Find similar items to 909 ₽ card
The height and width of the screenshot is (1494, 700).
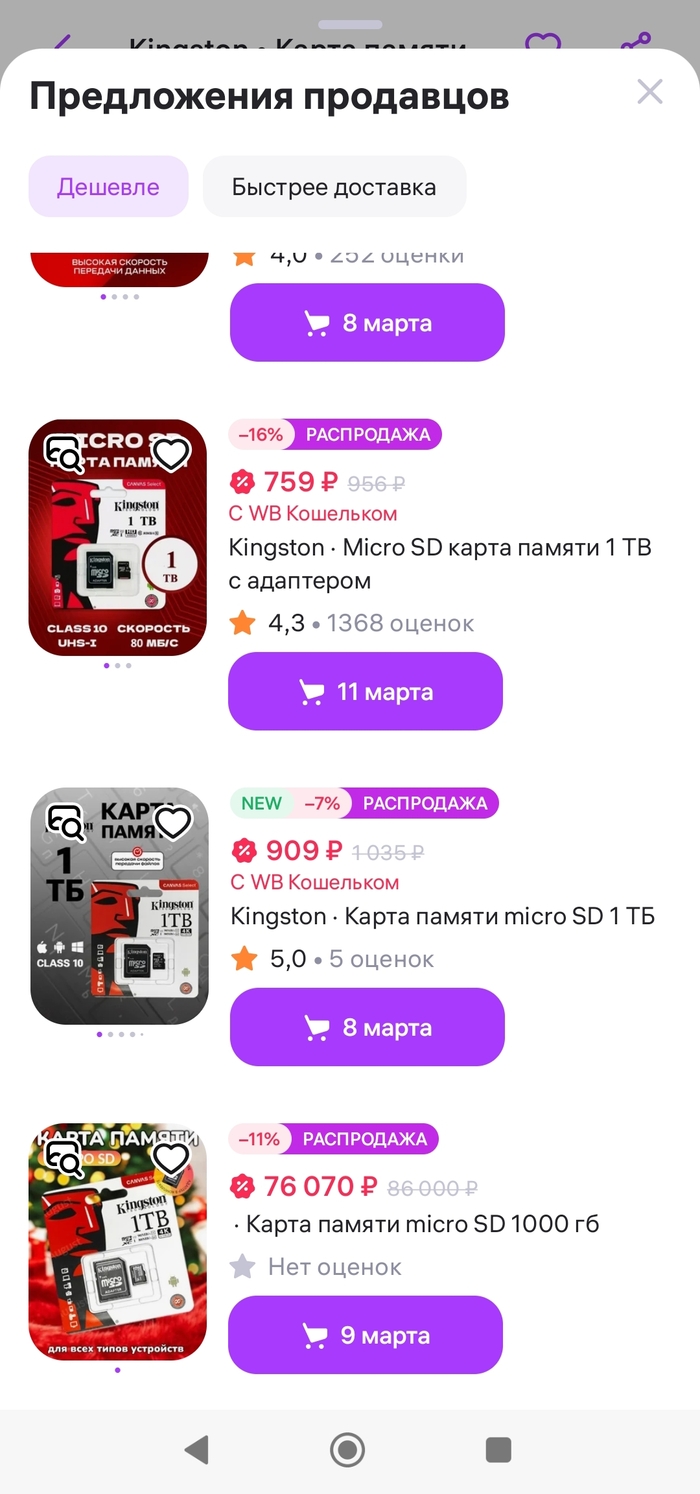66,823
